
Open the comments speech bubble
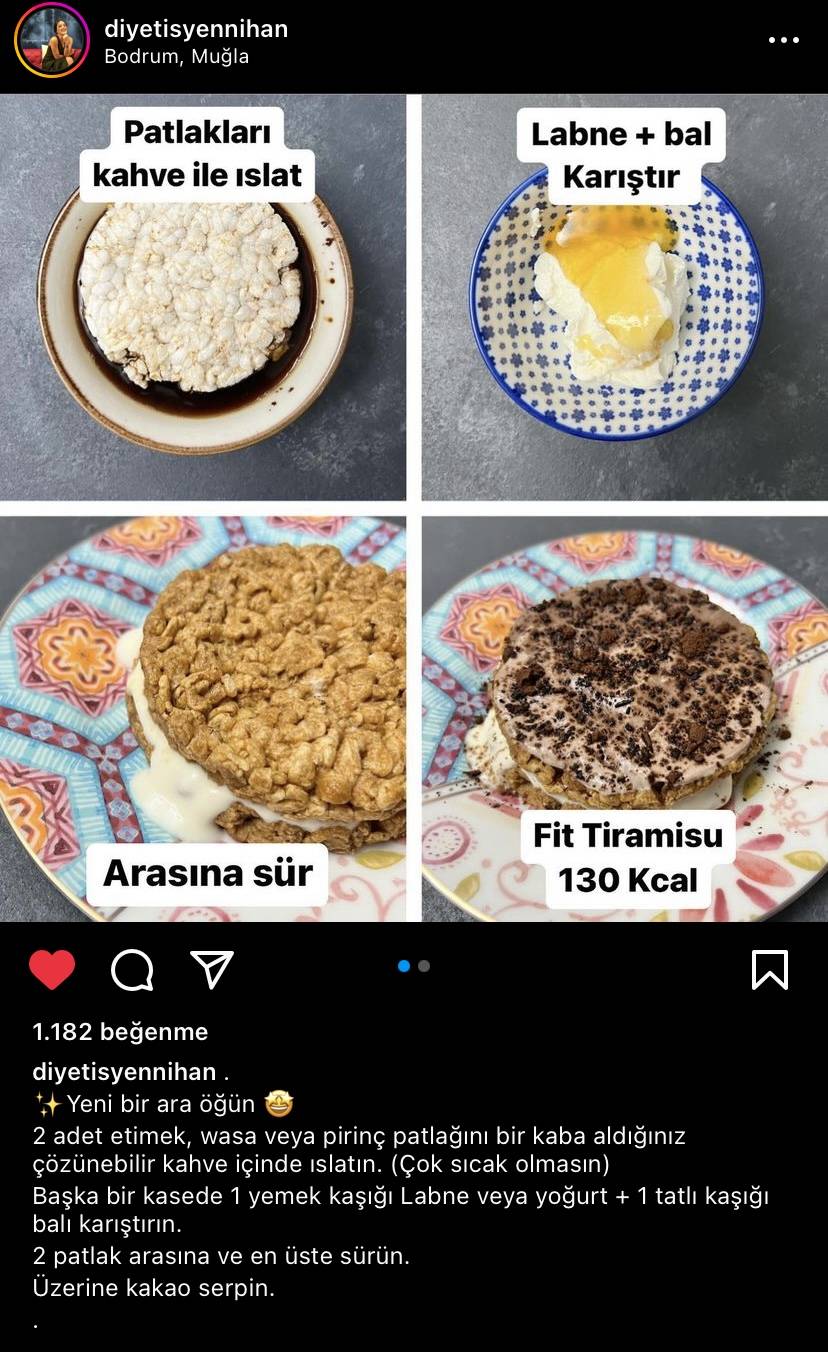tap(132, 969)
